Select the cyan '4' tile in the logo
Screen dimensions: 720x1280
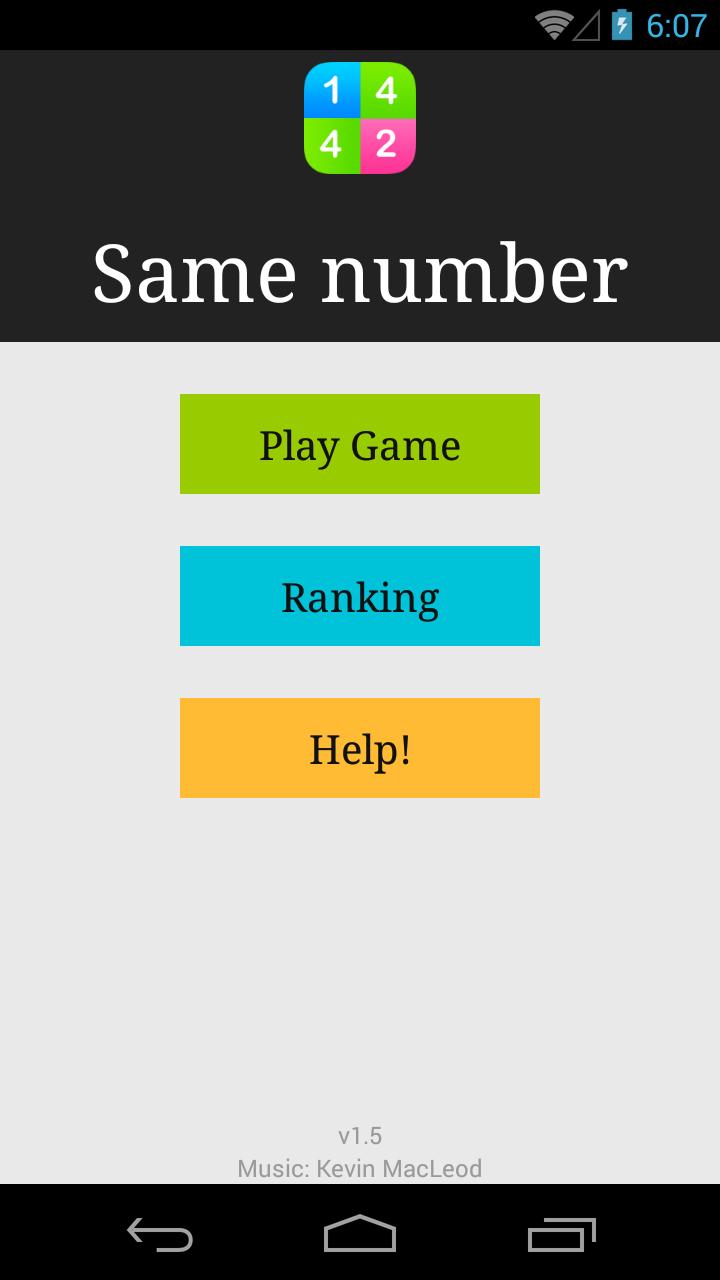(332, 145)
